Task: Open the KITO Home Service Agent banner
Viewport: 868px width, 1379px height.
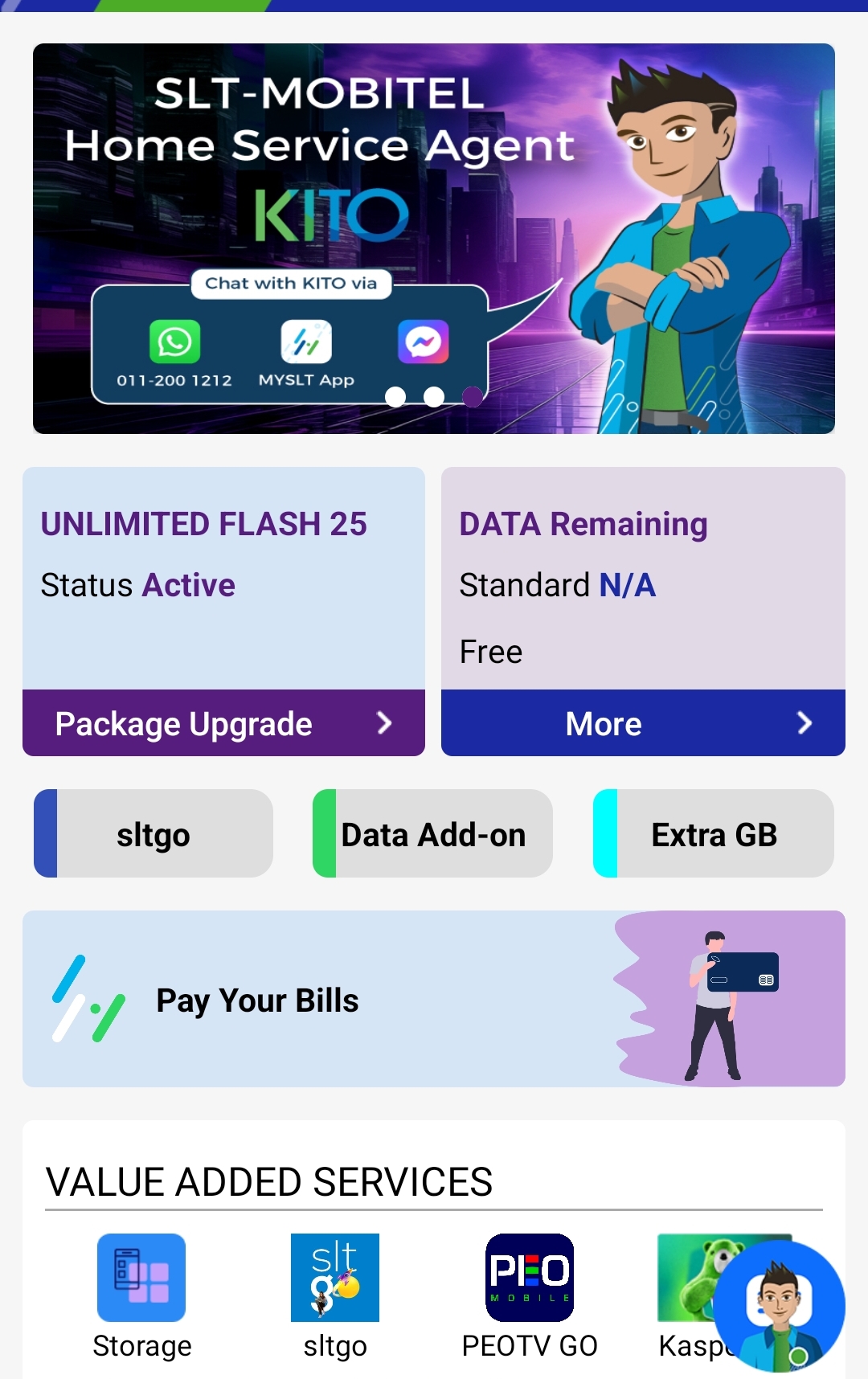Action: point(434,239)
